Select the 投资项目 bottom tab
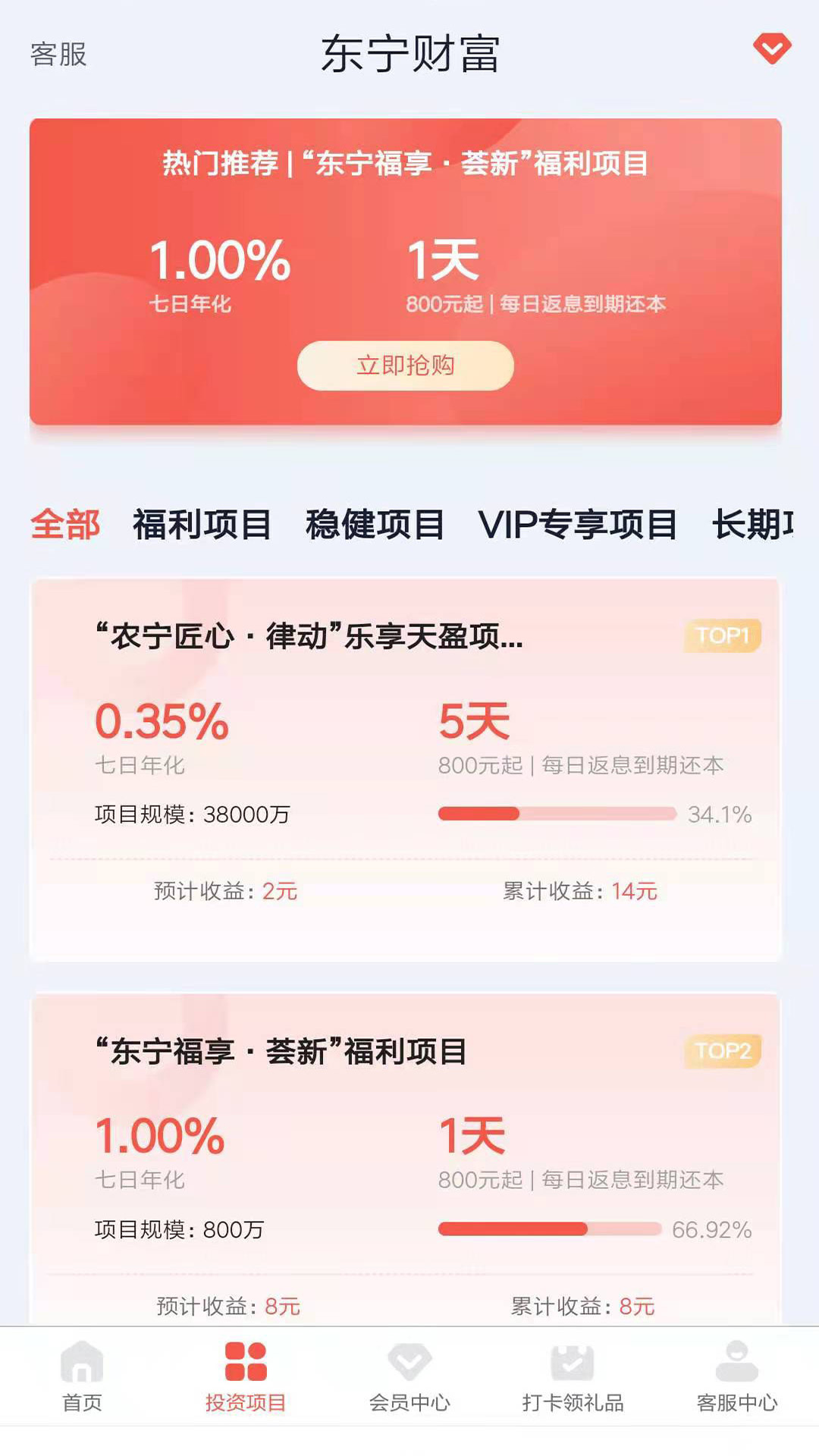Screen dimensions: 819x1456 pyautogui.click(x=246, y=1376)
